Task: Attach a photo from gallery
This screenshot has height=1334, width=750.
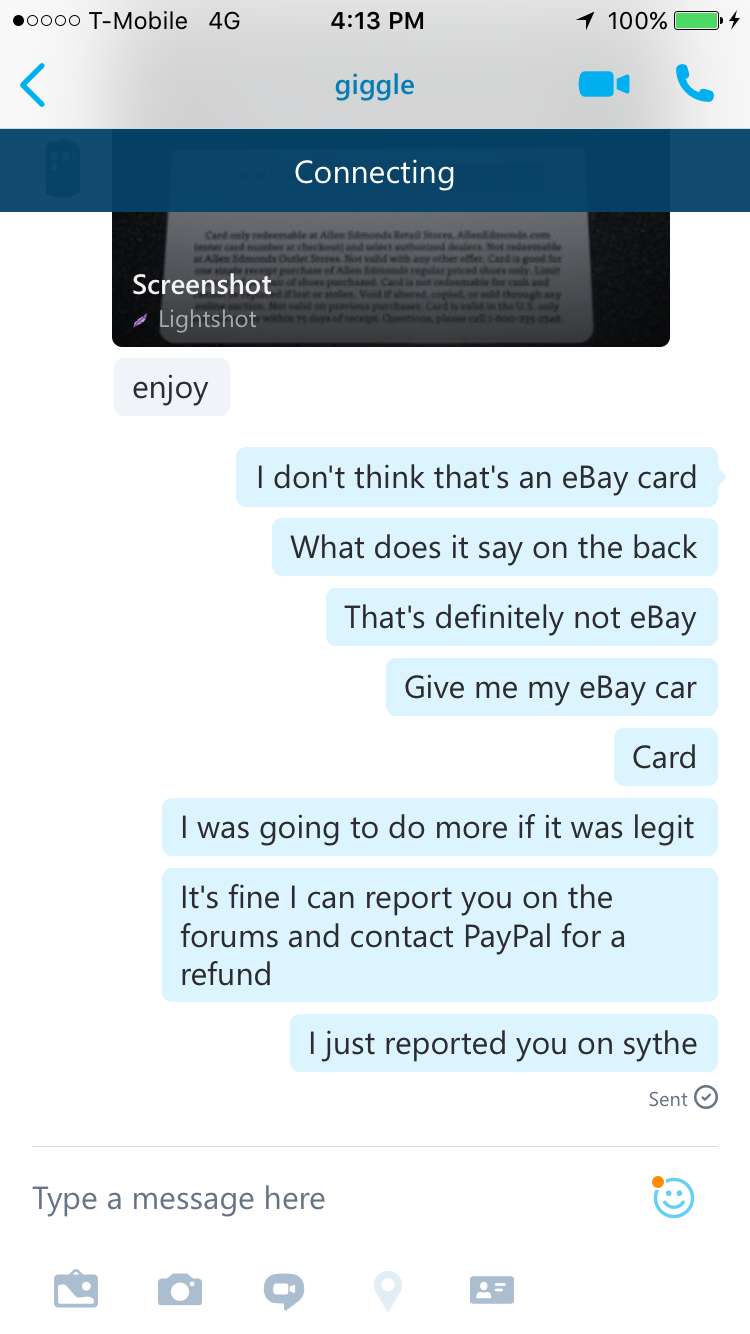Action: pos(76,1289)
